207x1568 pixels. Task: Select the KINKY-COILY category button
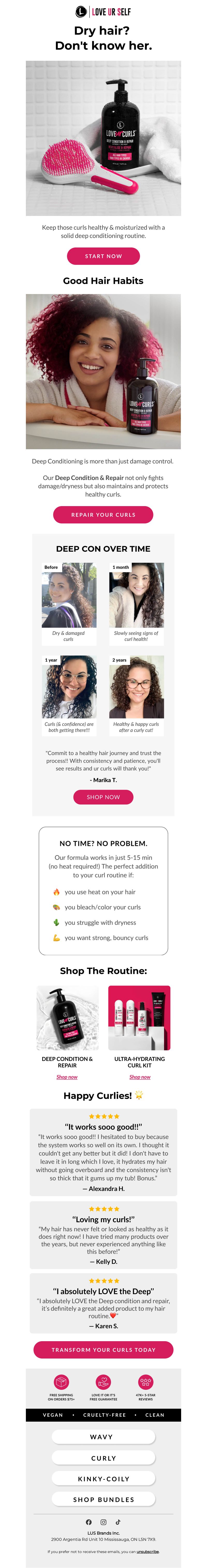click(103, 1479)
